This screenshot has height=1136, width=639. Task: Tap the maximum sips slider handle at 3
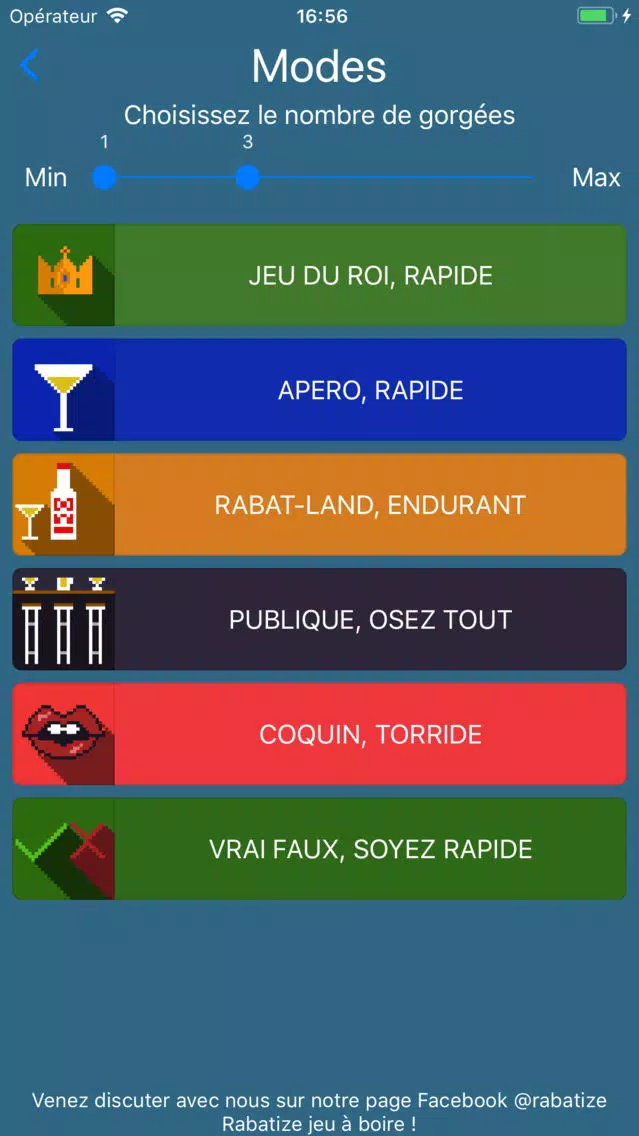(x=248, y=178)
